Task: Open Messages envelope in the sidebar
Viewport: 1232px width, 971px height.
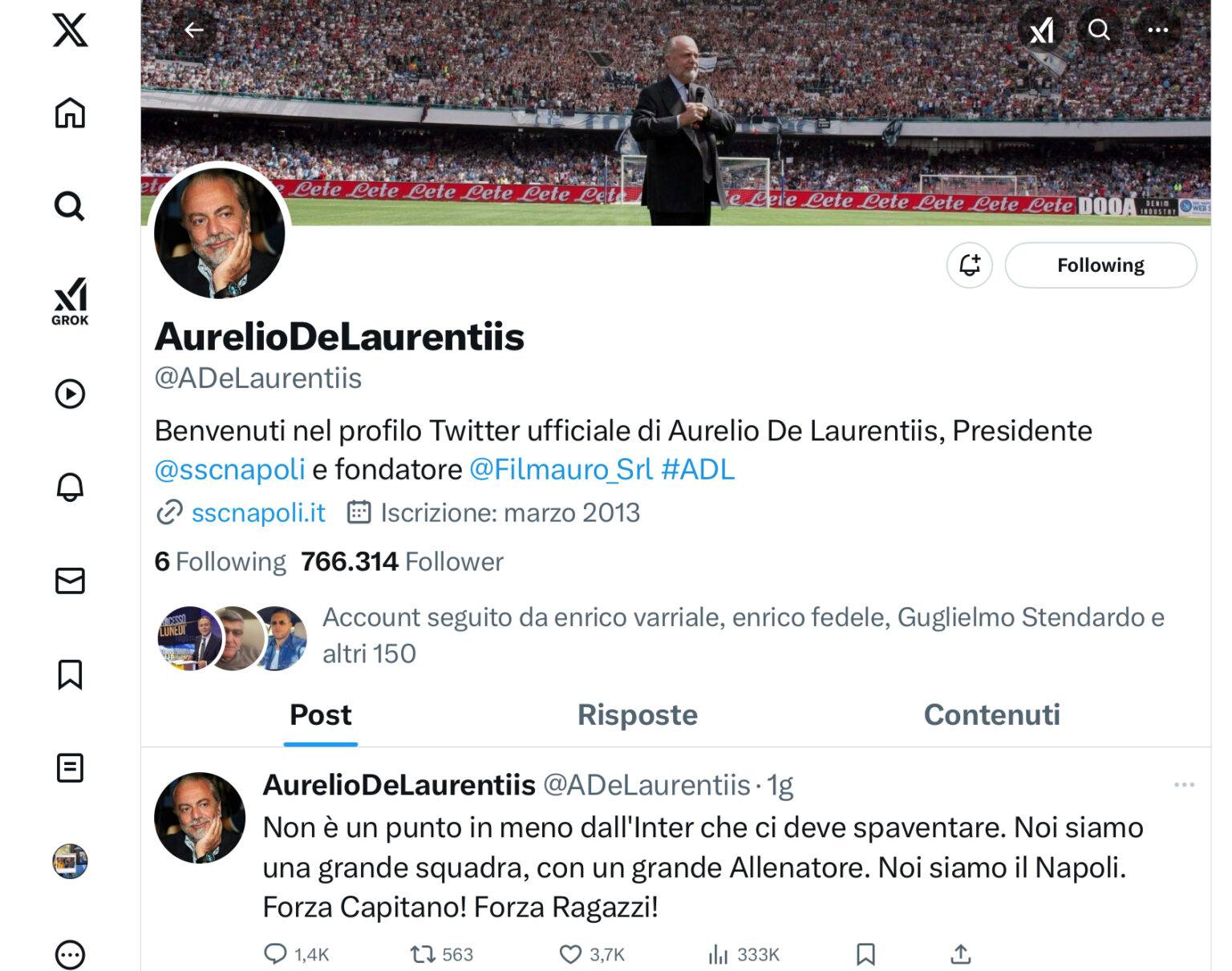Action: click(70, 581)
